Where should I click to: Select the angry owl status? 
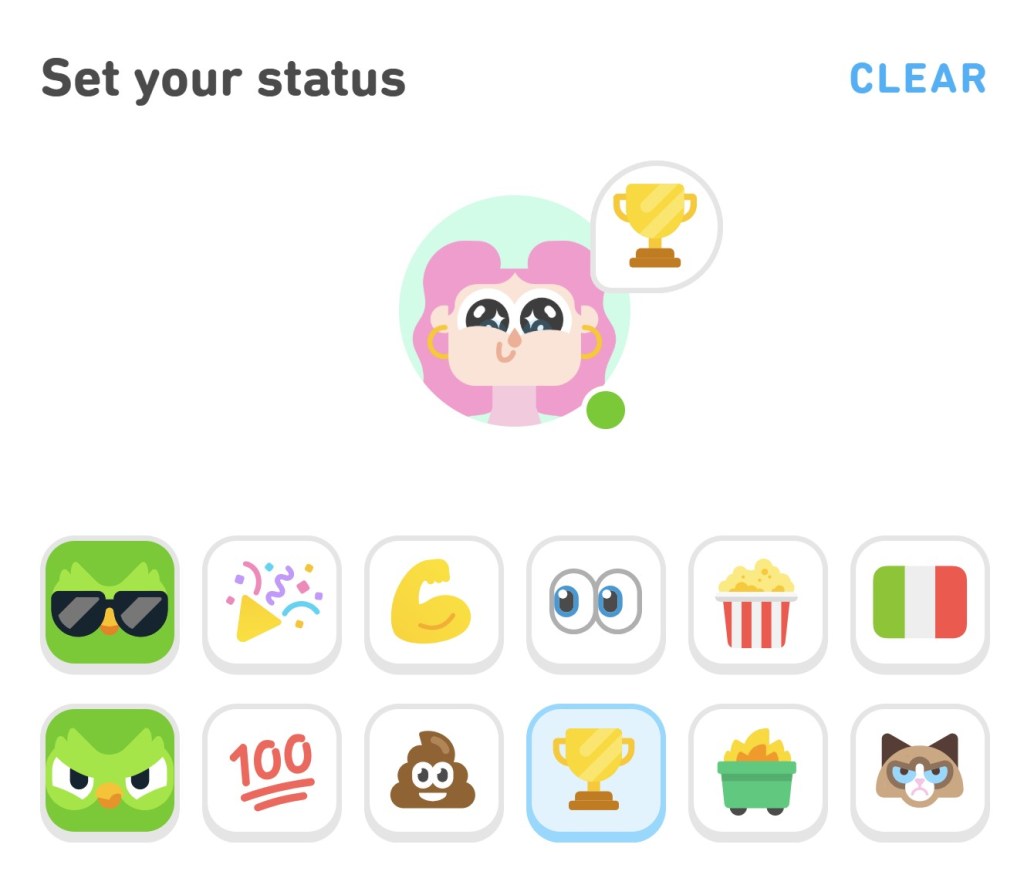(x=110, y=770)
